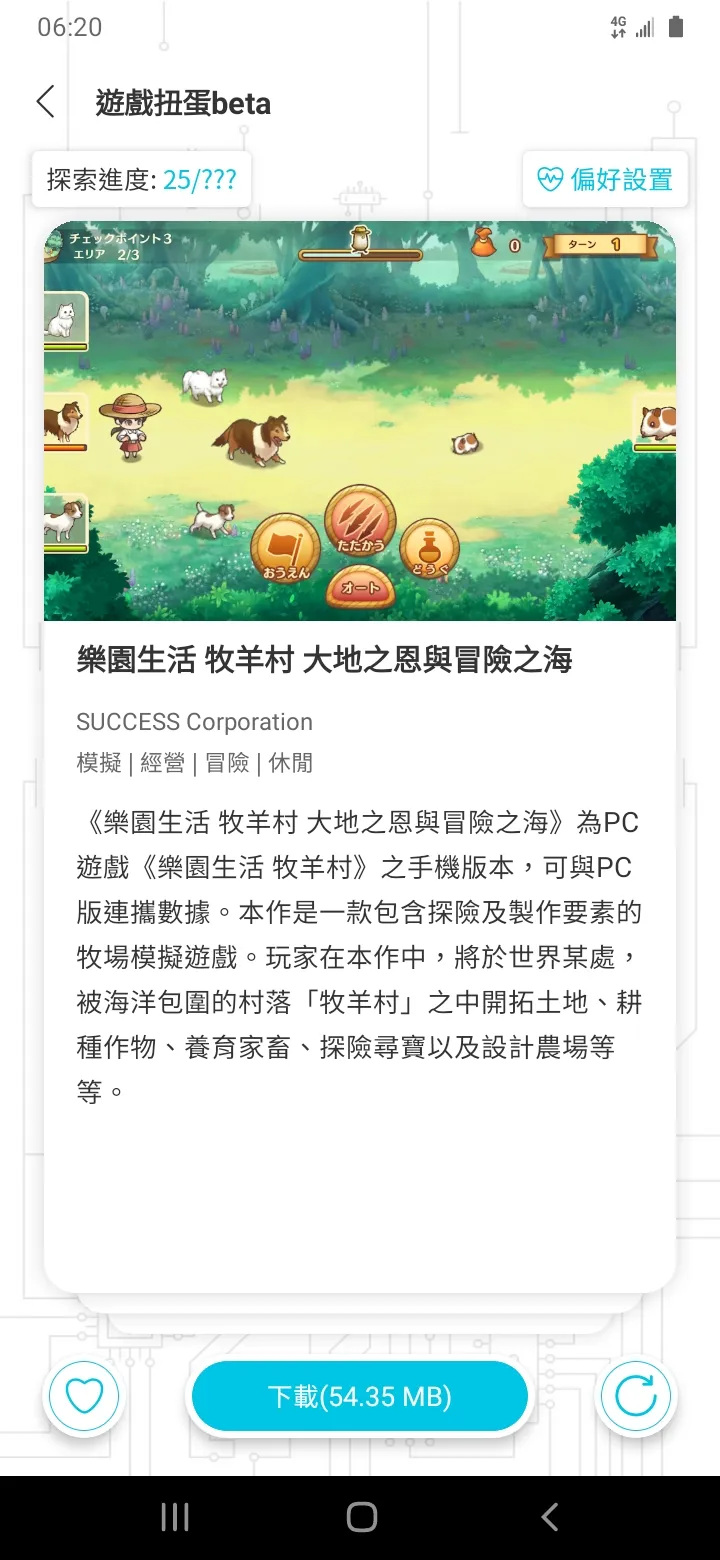Open the 樂園生活 牧羊村 game card

pyautogui.click(x=359, y=660)
